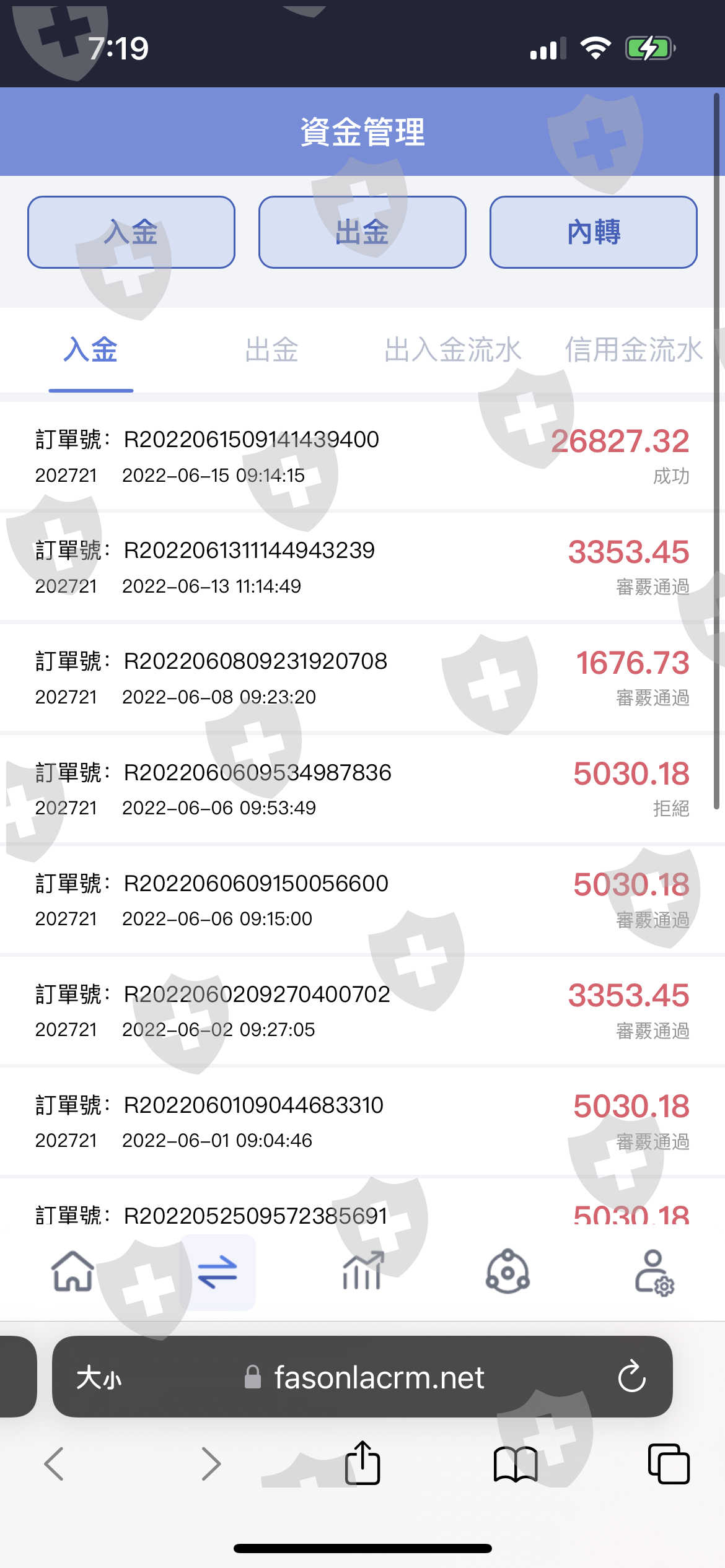The height and width of the screenshot is (1568, 725).
Task: Open the circular network icon in bottom bar
Action: click(507, 1271)
